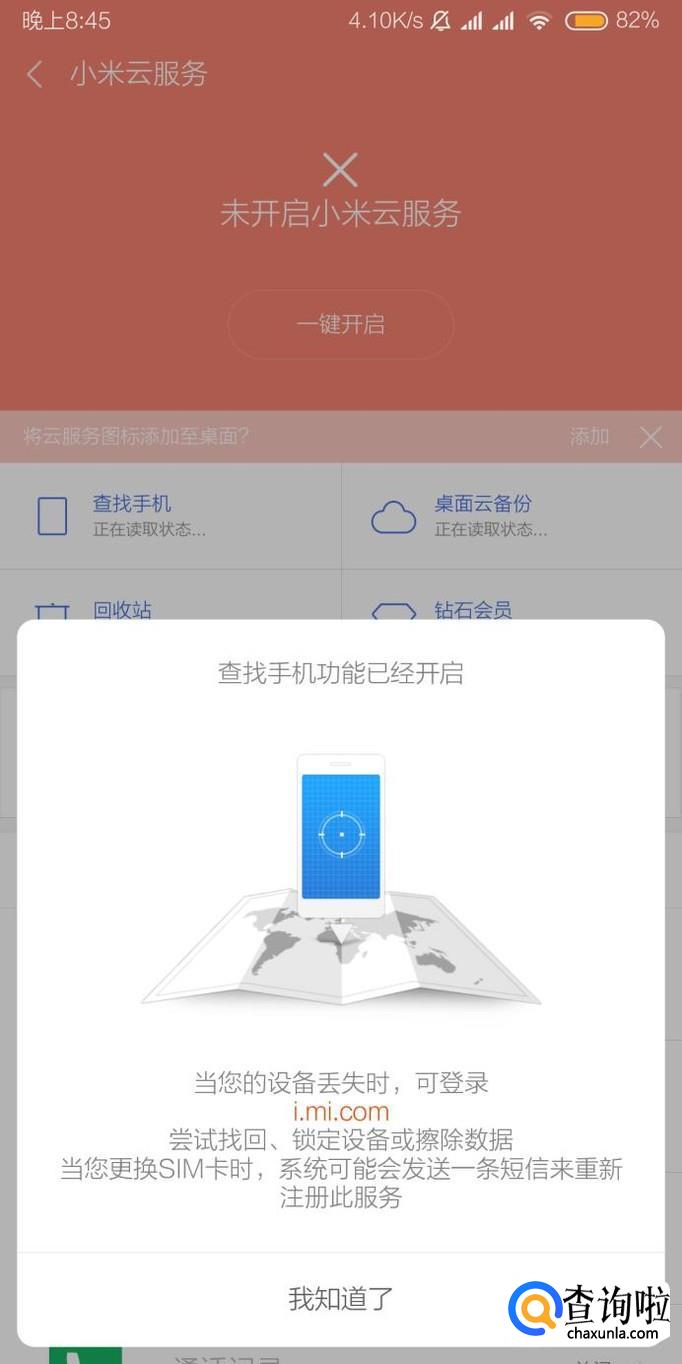Go back from 小米云服务 page

[x=35, y=74]
